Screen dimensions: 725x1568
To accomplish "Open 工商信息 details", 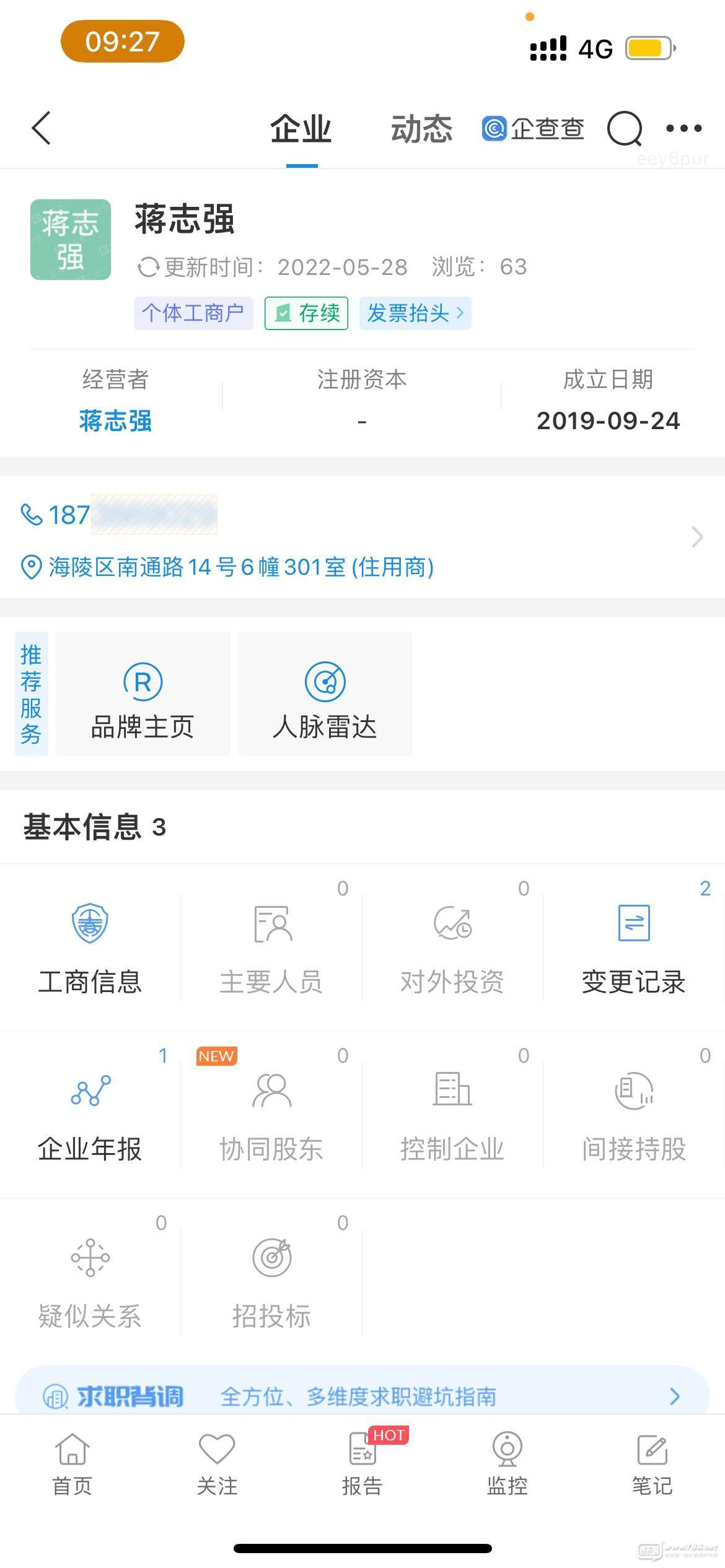I will coord(90,947).
